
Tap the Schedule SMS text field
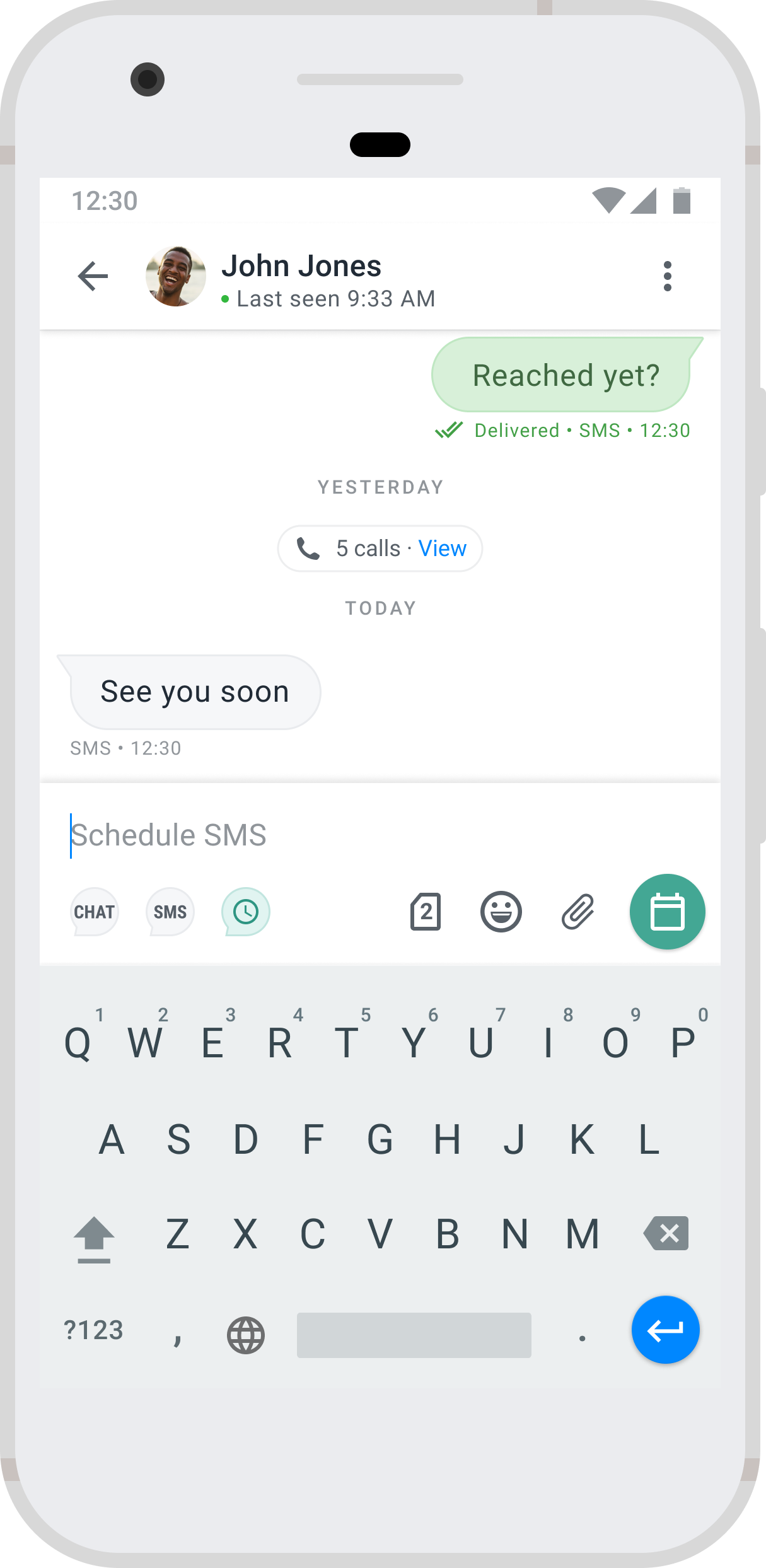click(x=380, y=835)
